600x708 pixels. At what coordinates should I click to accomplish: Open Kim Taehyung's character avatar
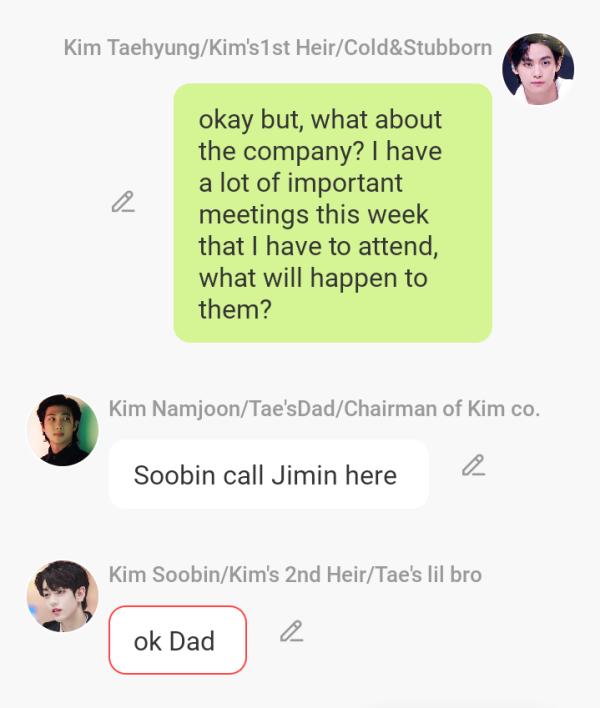coord(538,69)
